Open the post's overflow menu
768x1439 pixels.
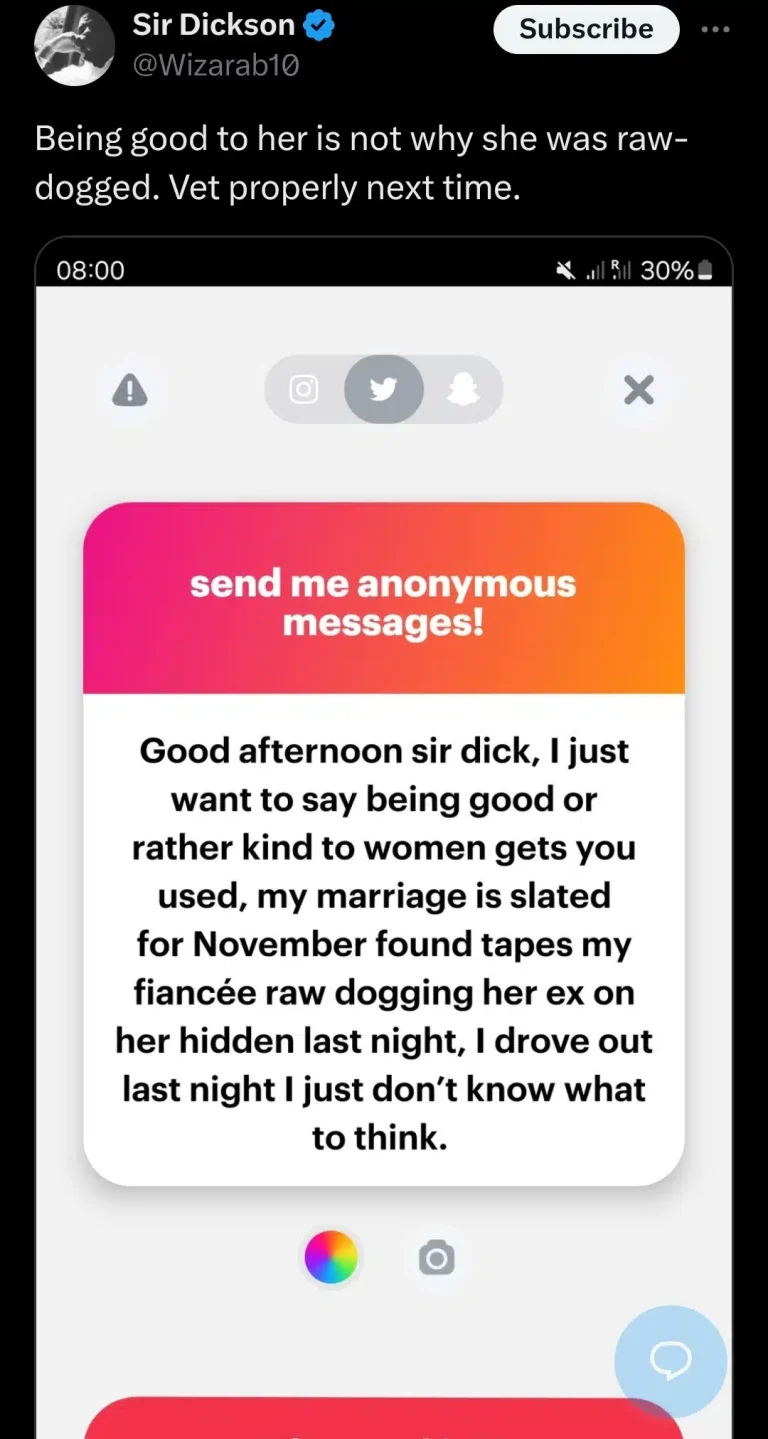coord(715,29)
